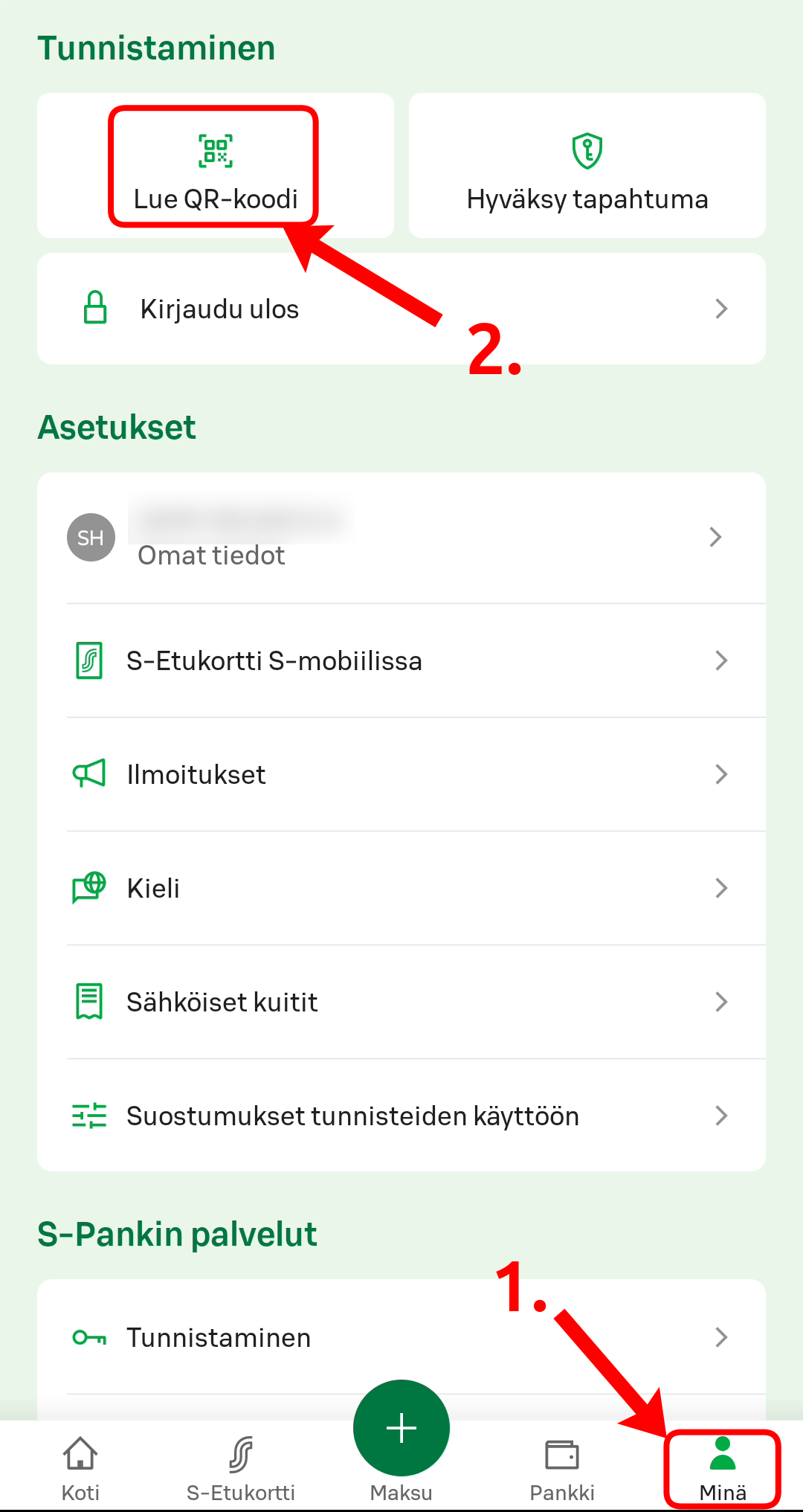This screenshot has height=1512, width=803.
Task: Select Kirjaudu ulos to log out
Action: [401, 309]
